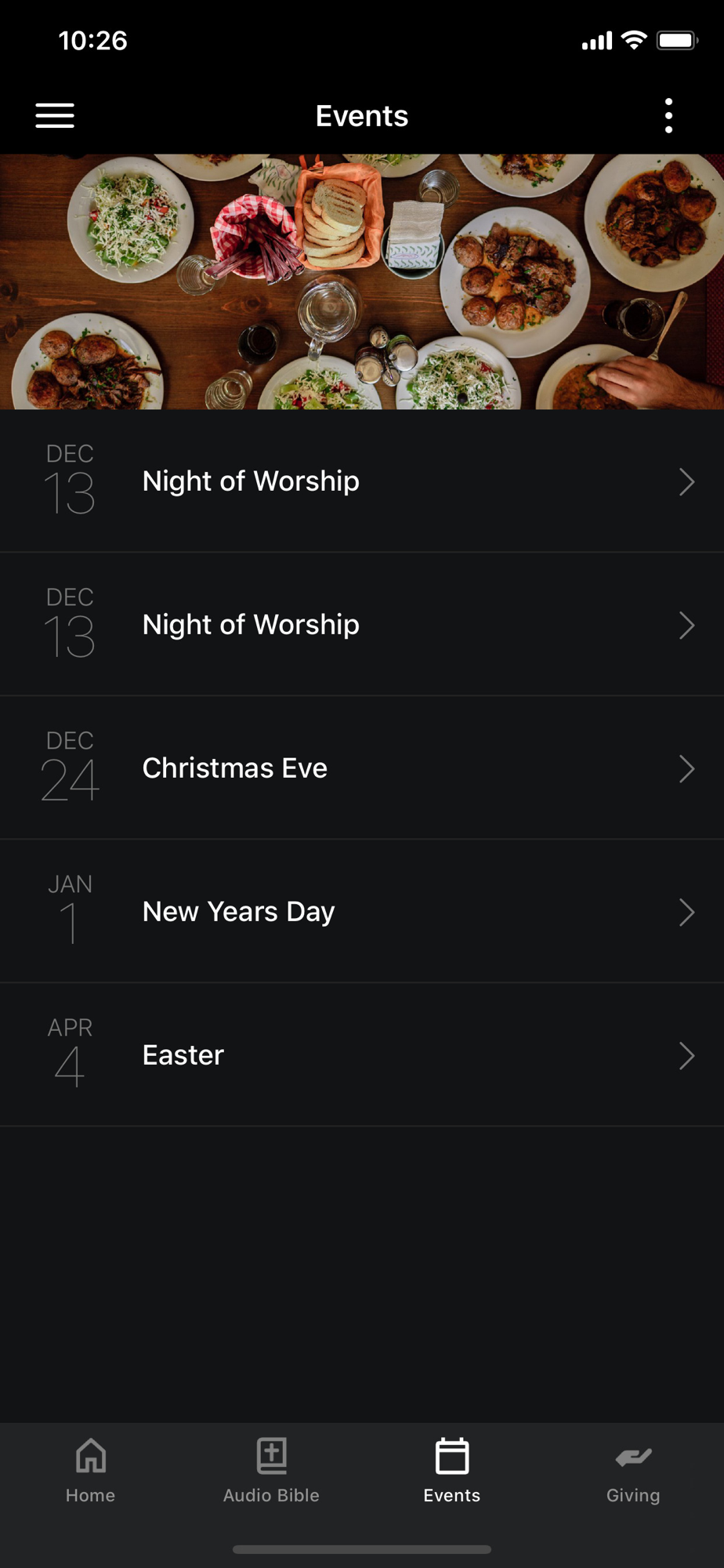Viewport: 724px width, 1568px height.
Task: Open the second Night of Worship event
Action: coord(362,624)
